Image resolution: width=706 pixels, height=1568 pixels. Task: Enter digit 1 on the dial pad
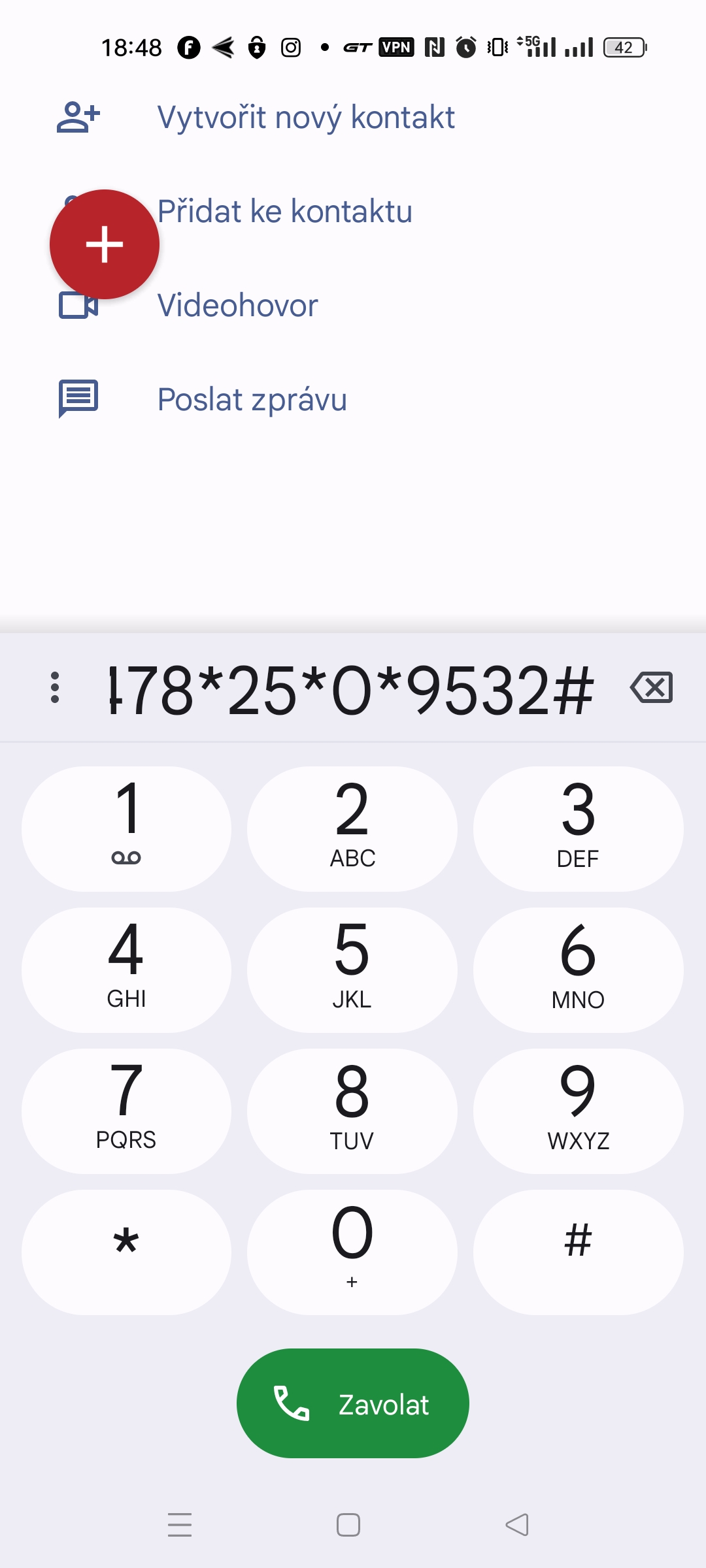click(x=126, y=829)
